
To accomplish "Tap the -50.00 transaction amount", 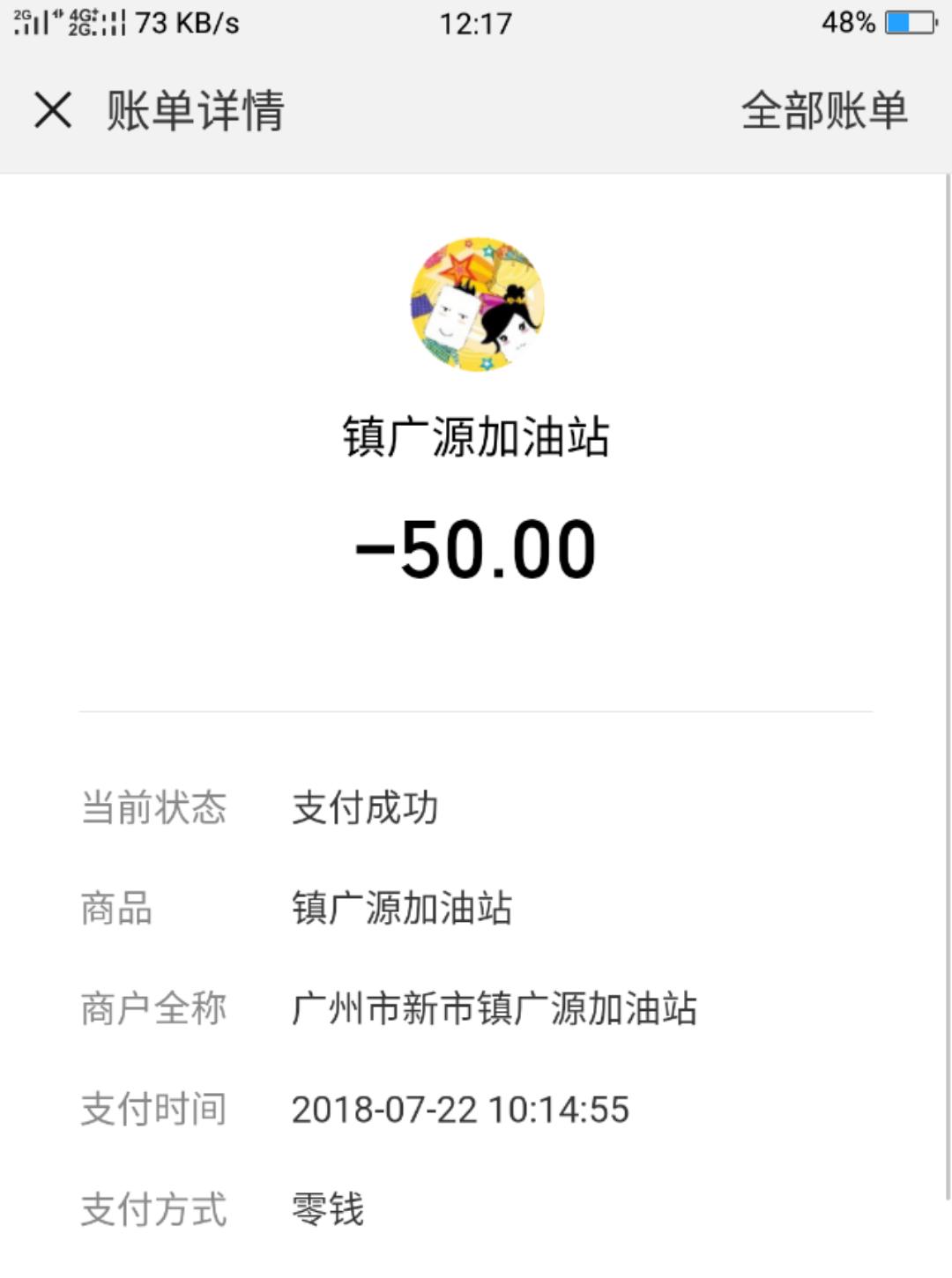I will click(476, 546).
